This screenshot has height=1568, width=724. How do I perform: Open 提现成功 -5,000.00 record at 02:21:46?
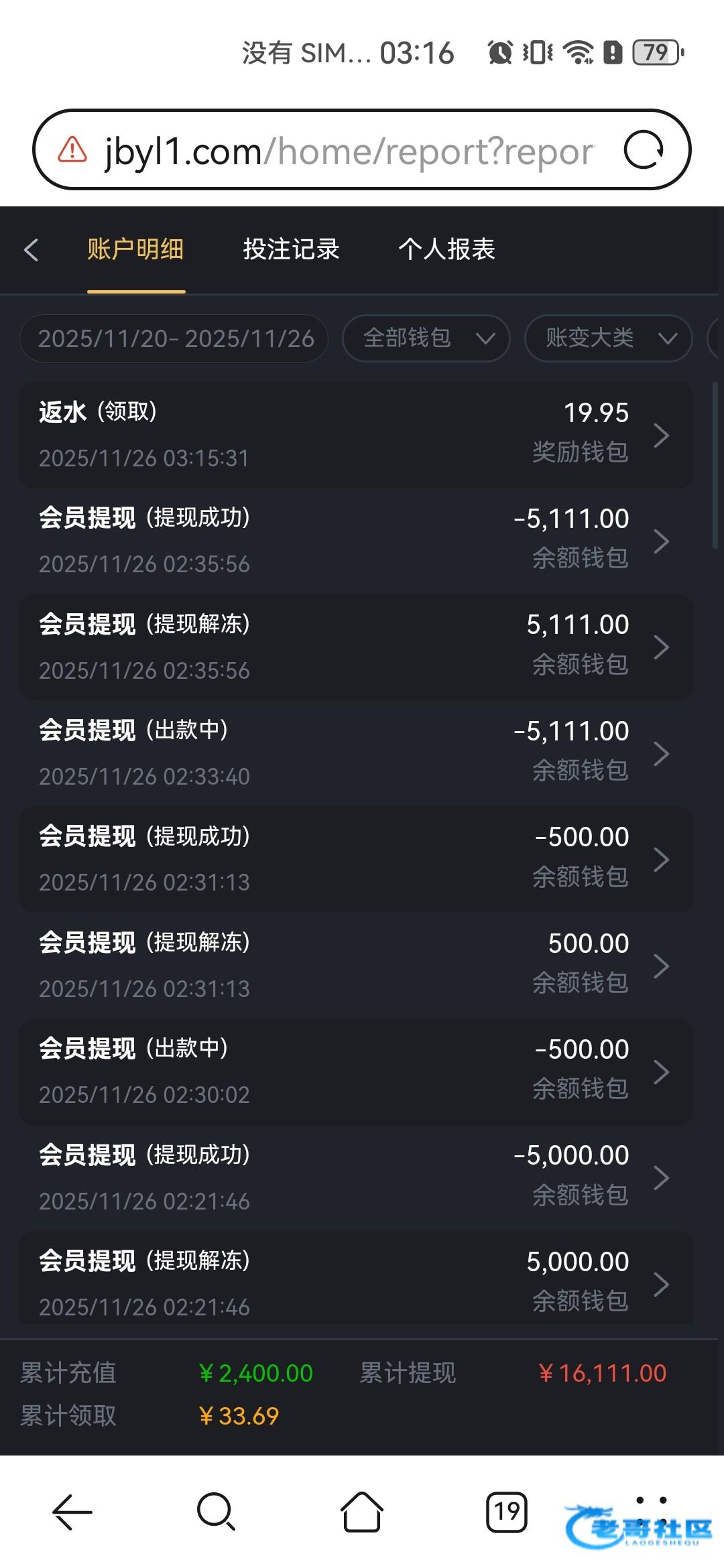355,1177
